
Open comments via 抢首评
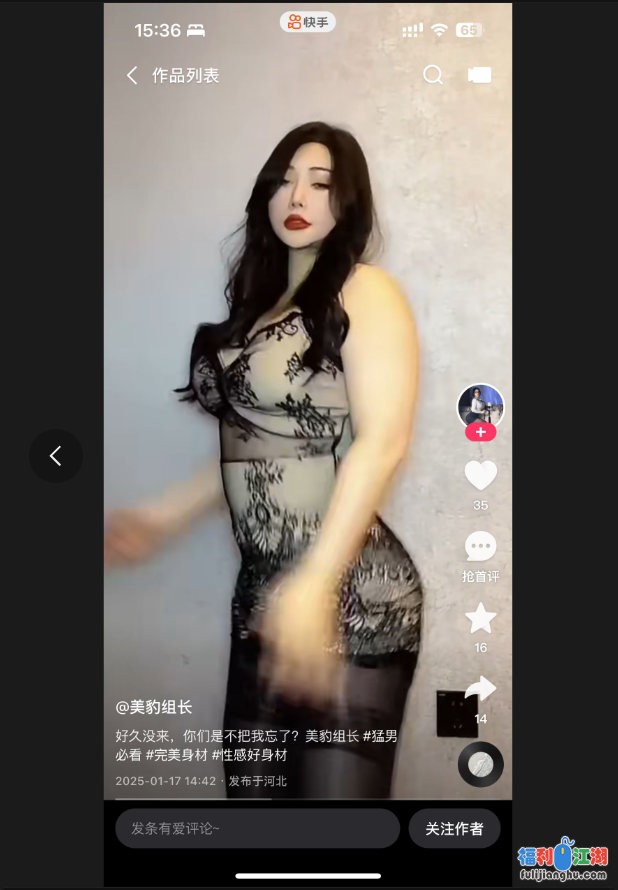coord(481,548)
